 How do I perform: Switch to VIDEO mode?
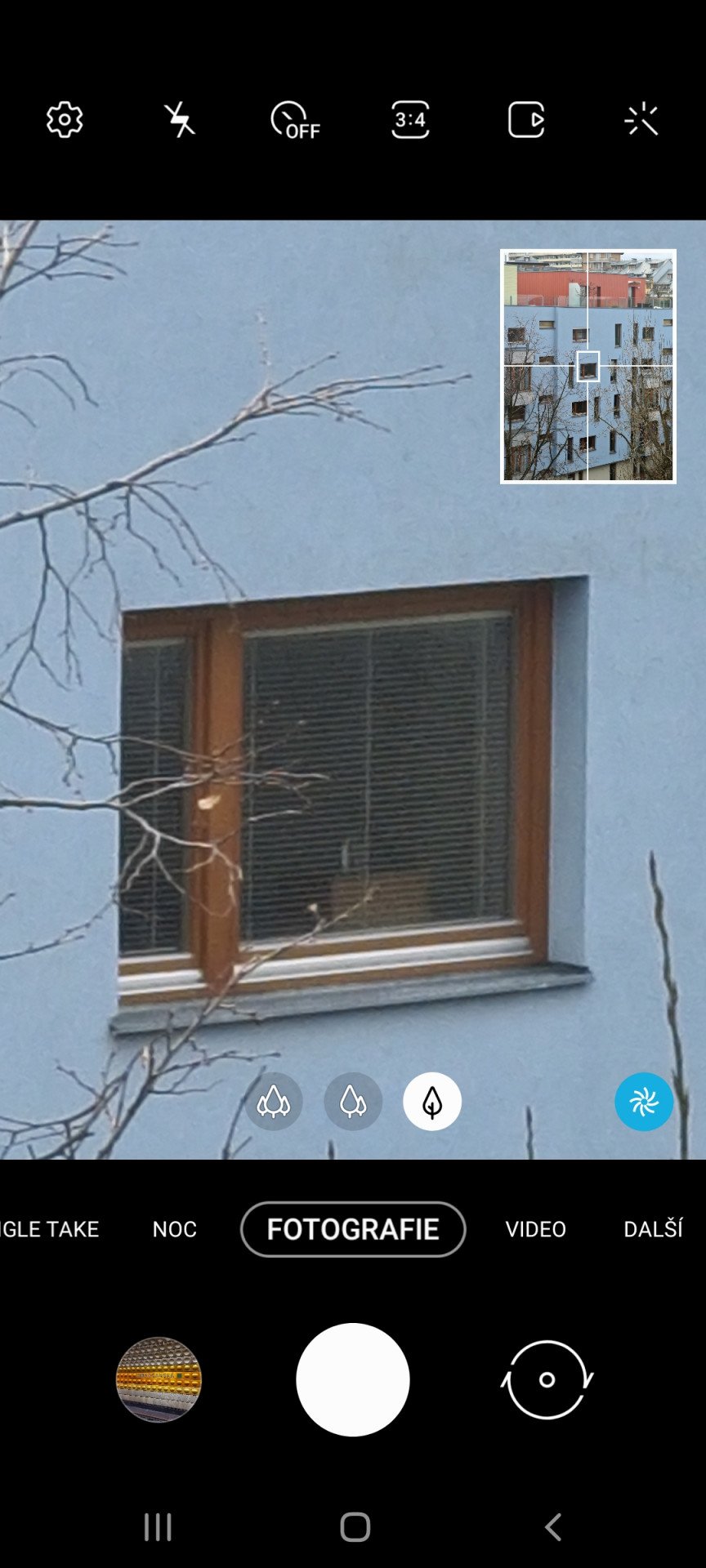535,1229
